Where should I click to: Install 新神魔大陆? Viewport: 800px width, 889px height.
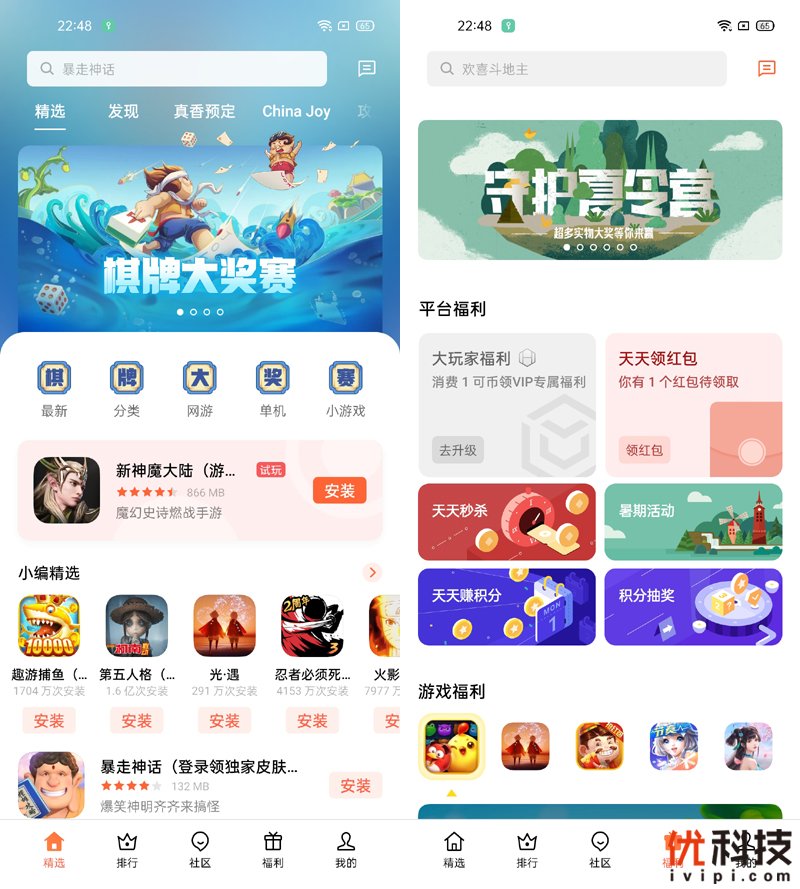pyautogui.click(x=339, y=490)
